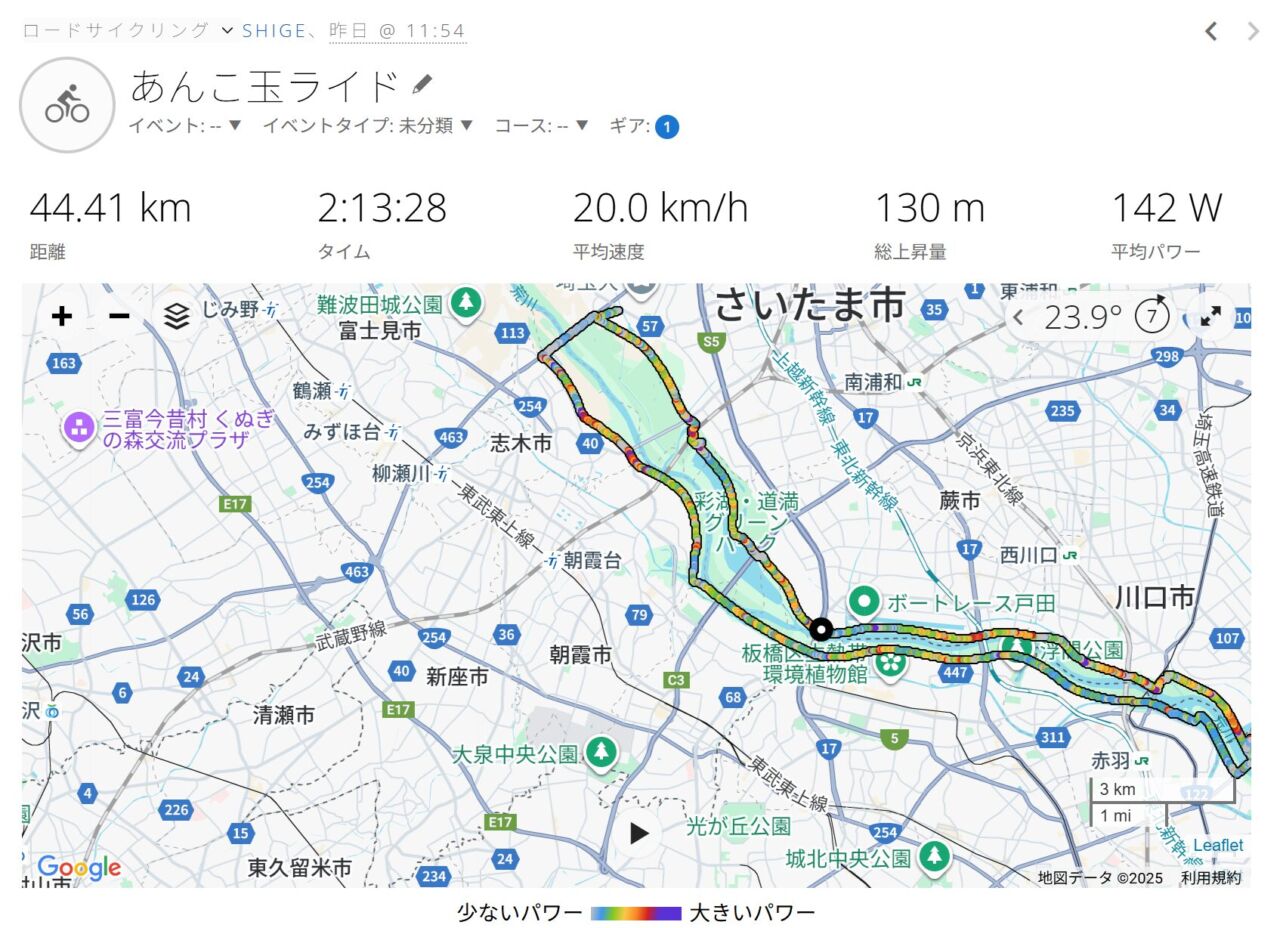Zoom out on the map
Image resolution: width=1280 pixels, height=928 pixels.
119,317
